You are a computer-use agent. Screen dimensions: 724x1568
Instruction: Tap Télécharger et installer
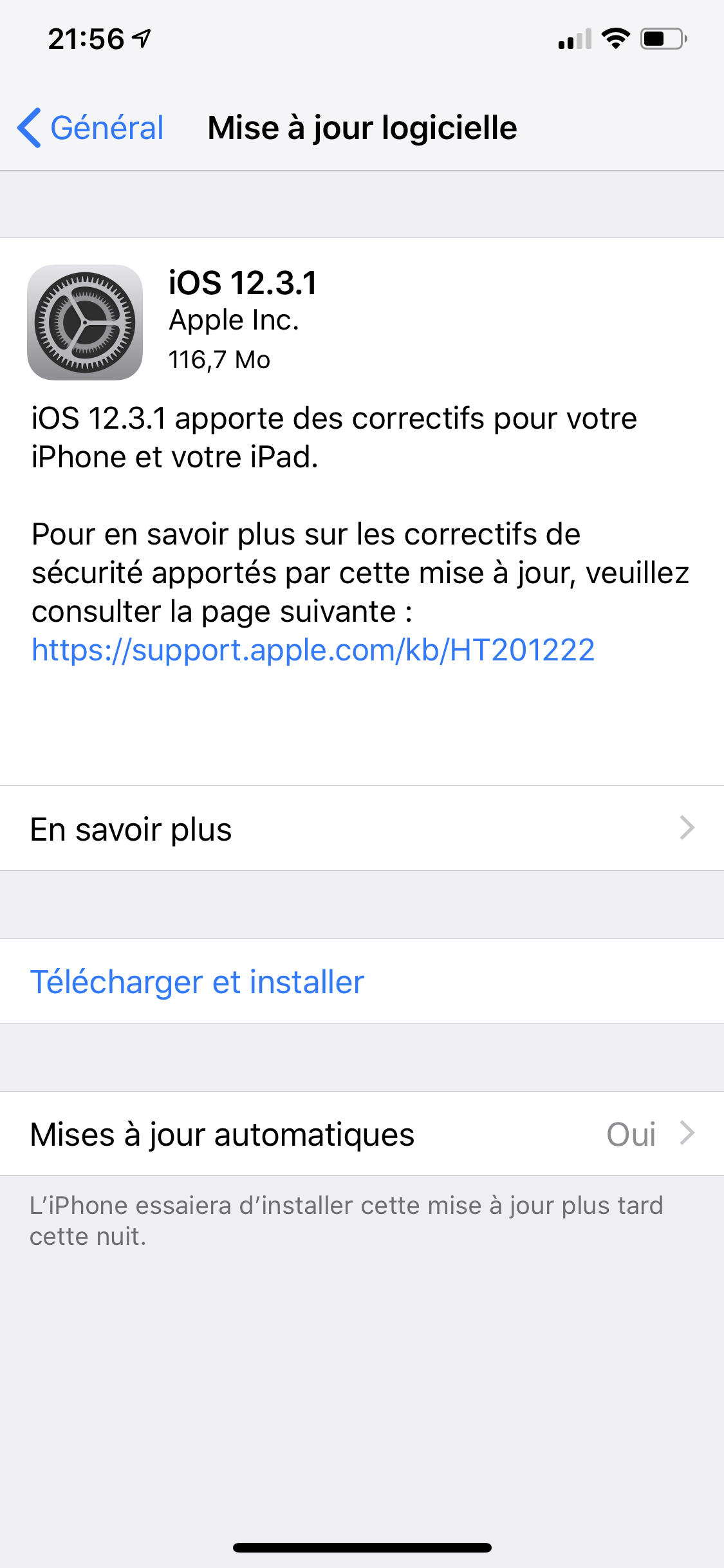point(198,982)
